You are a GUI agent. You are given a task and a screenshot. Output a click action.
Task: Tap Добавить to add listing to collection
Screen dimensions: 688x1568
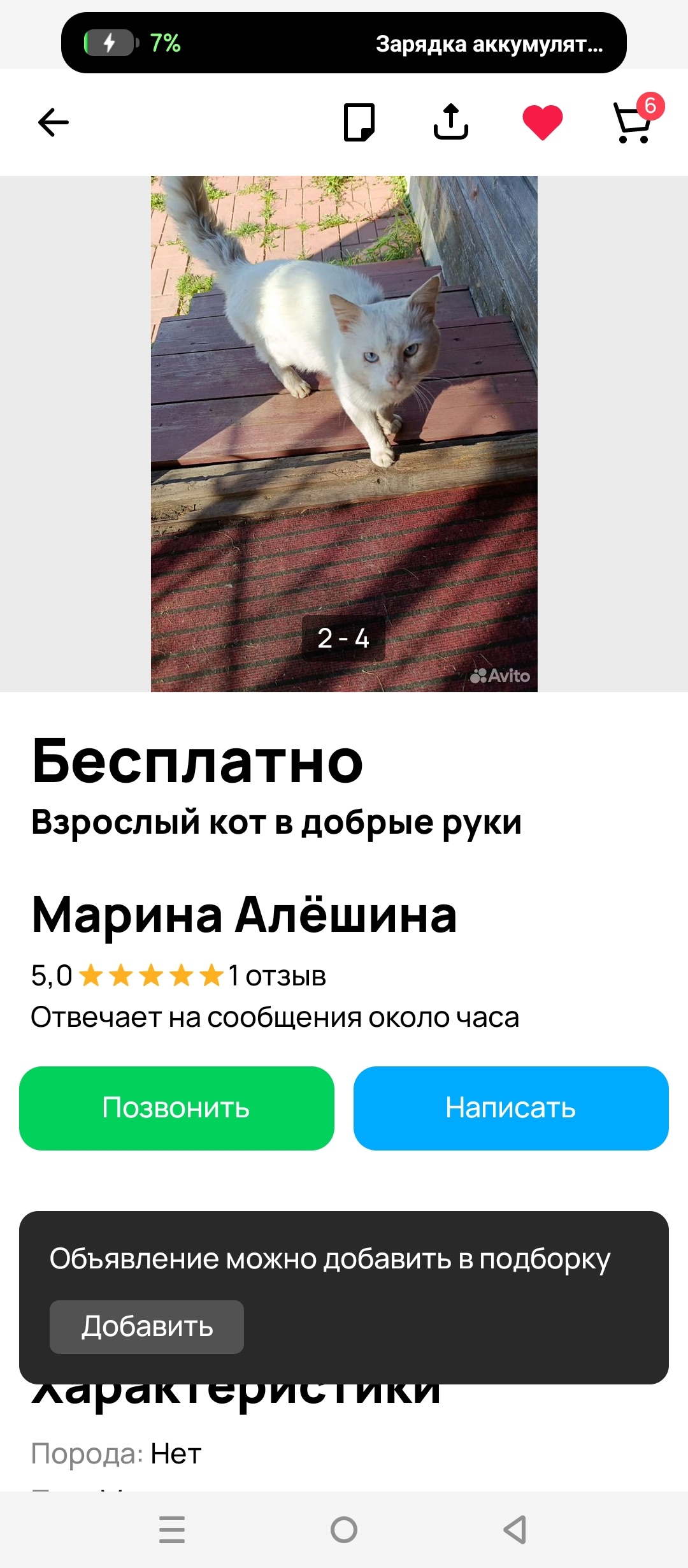147,1326
